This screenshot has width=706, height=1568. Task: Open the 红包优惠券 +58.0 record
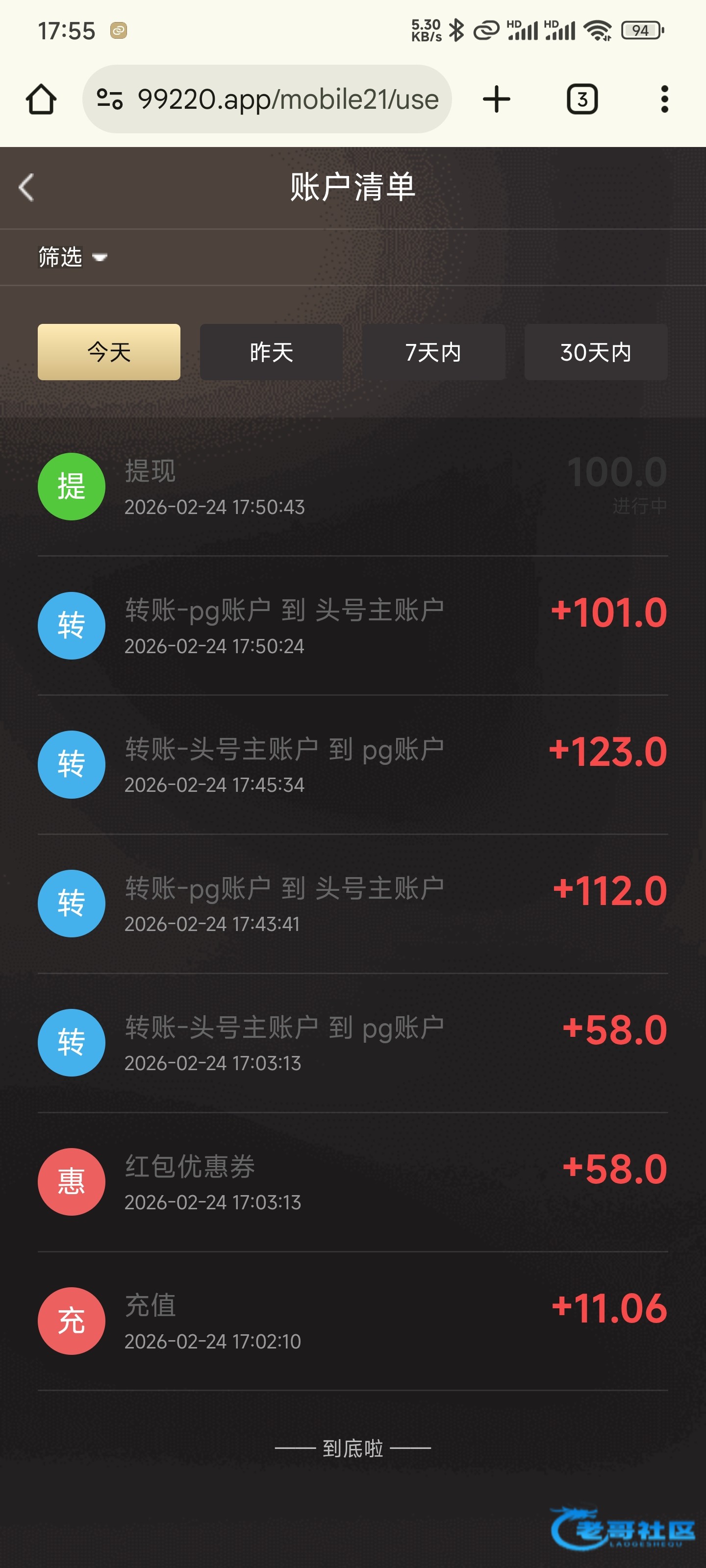pos(353,1182)
